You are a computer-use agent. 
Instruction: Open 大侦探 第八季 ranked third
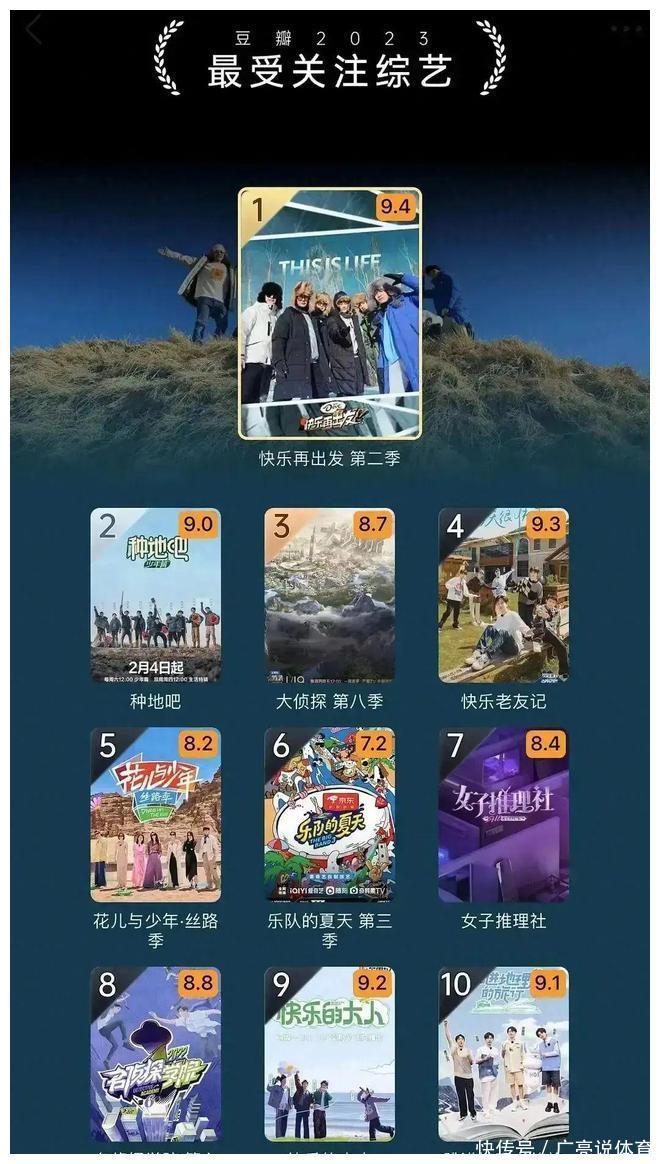(329, 596)
